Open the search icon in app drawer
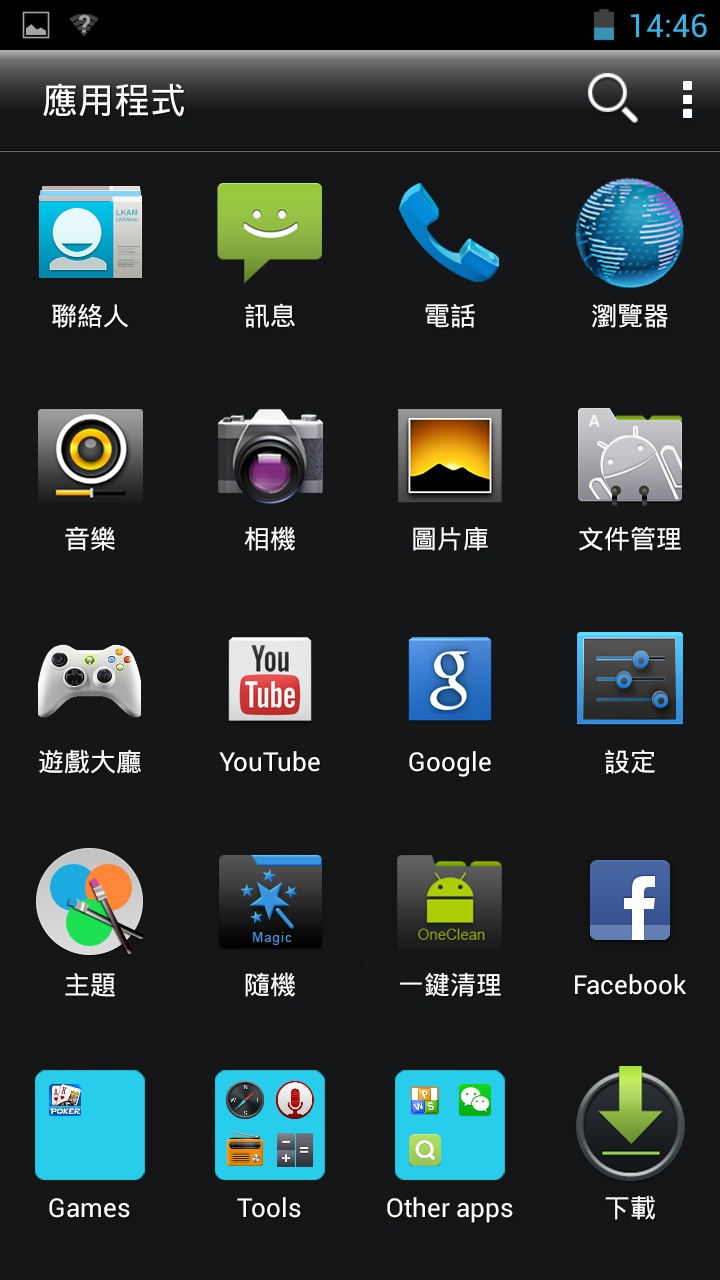The width and height of the screenshot is (720, 1280). pos(612,99)
